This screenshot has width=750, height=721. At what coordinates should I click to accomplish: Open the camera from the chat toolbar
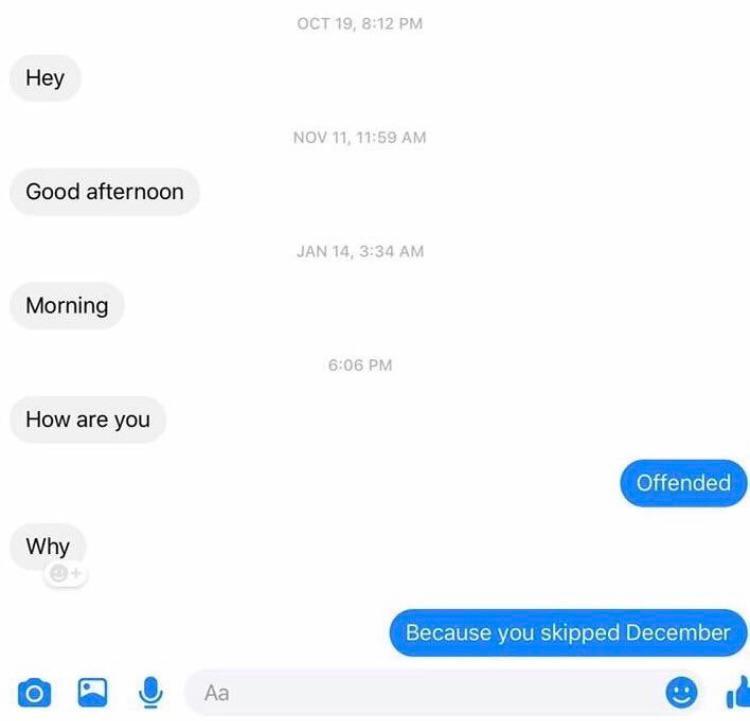34,692
